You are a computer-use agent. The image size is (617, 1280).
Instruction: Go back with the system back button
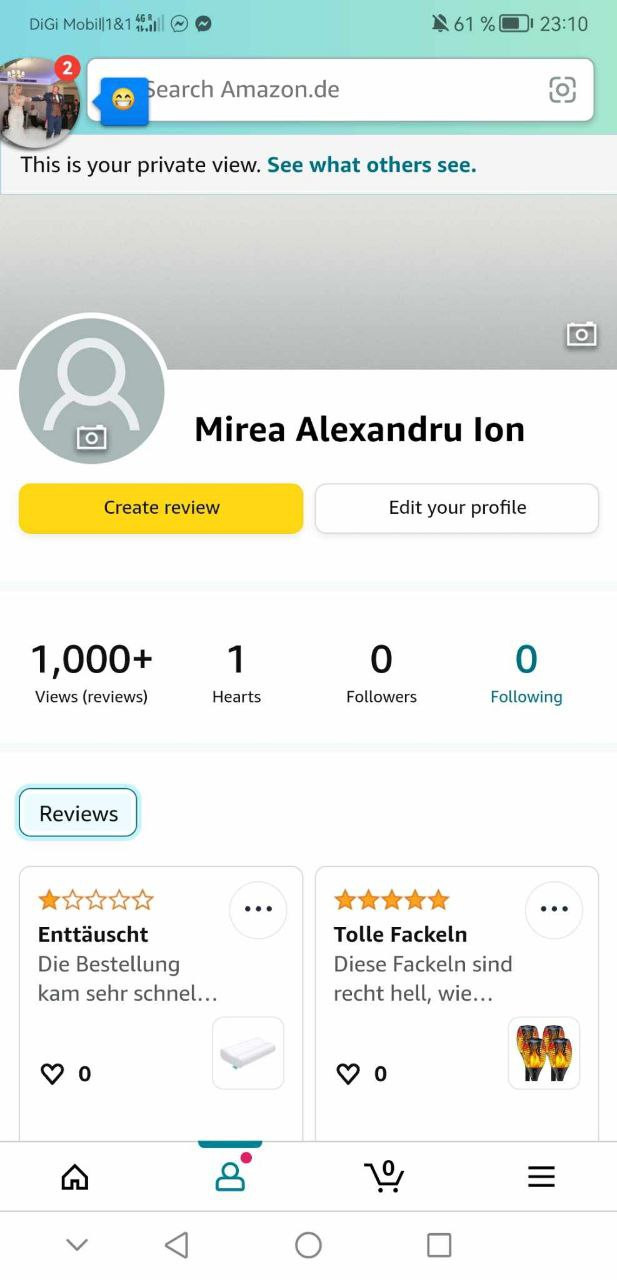pos(177,1245)
